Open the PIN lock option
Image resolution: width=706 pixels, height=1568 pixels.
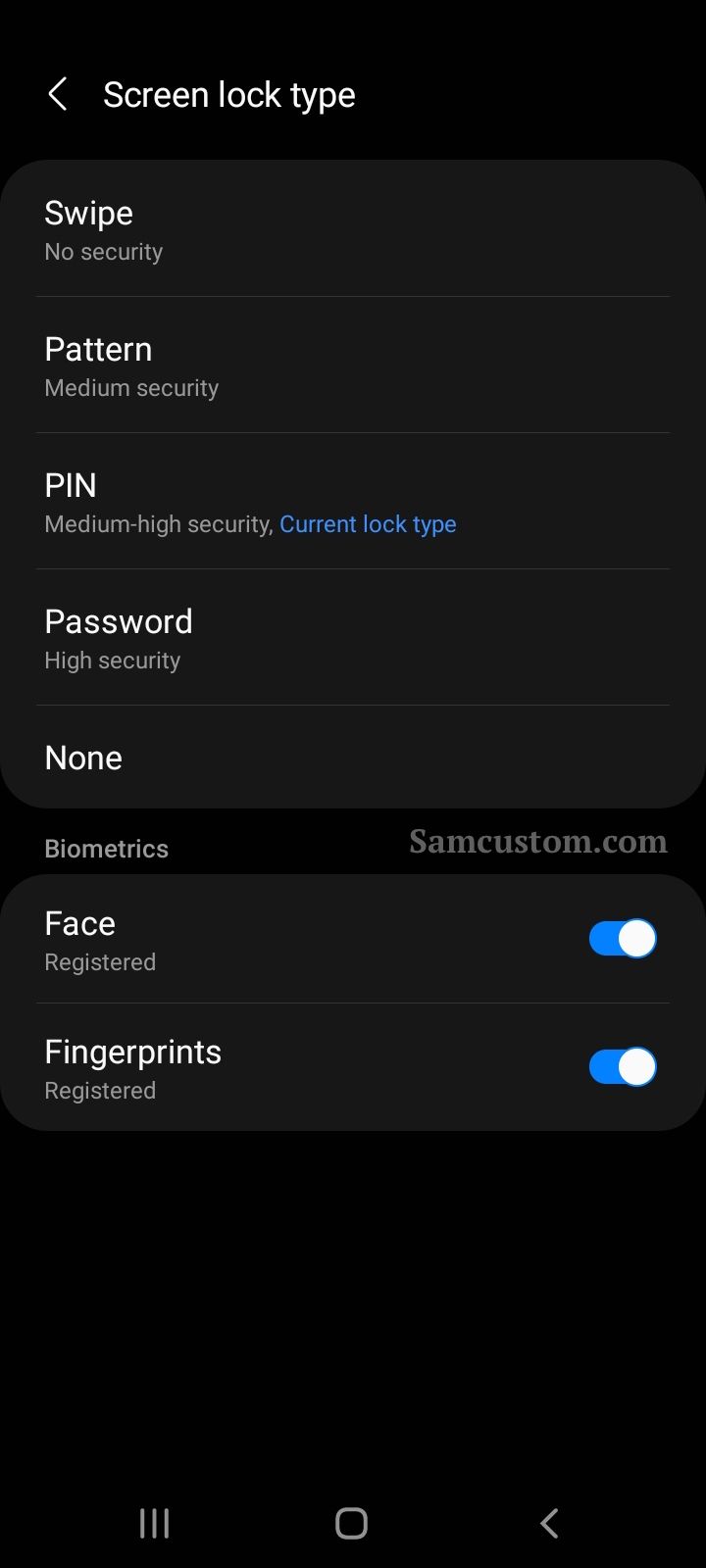[x=353, y=501]
